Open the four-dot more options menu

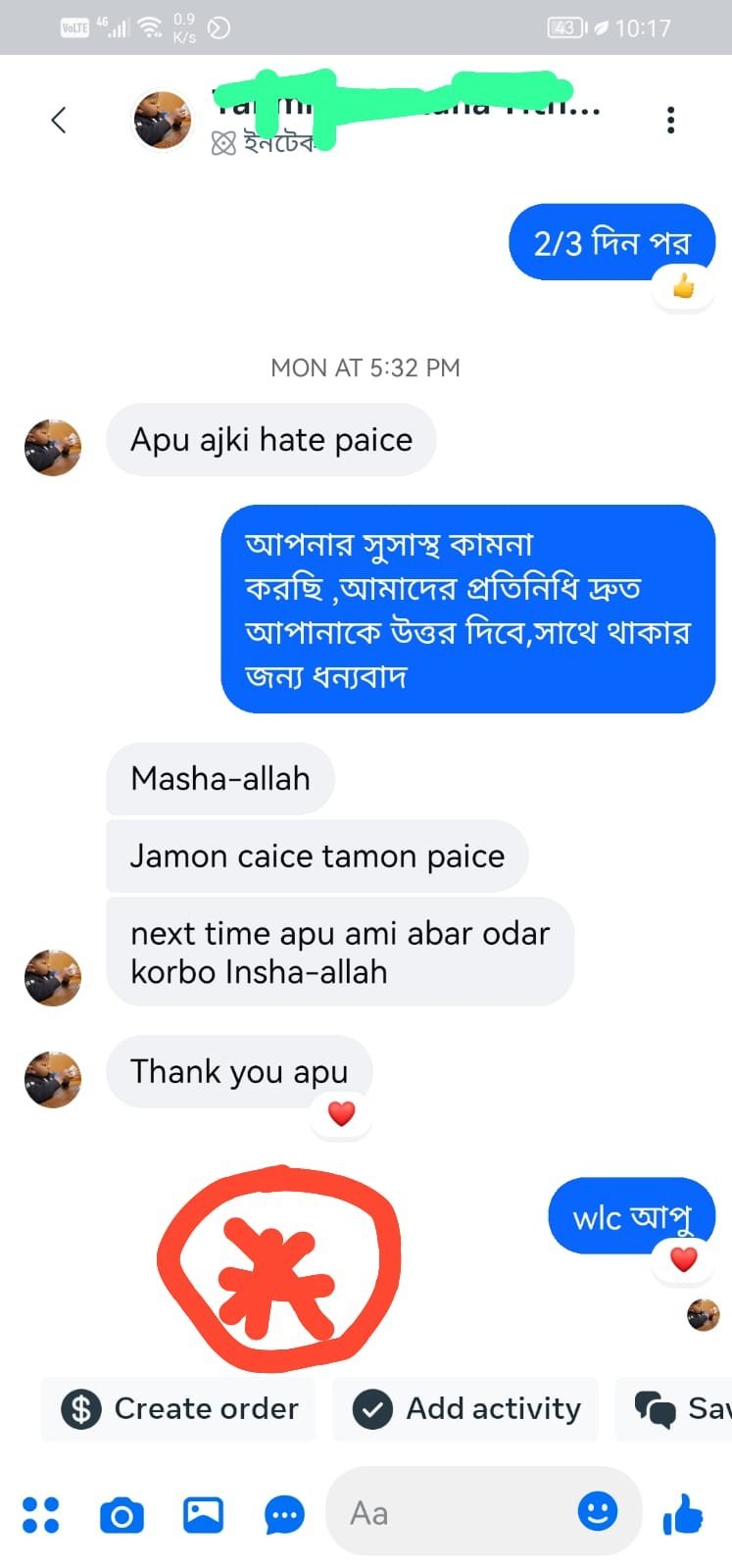[41, 1514]
